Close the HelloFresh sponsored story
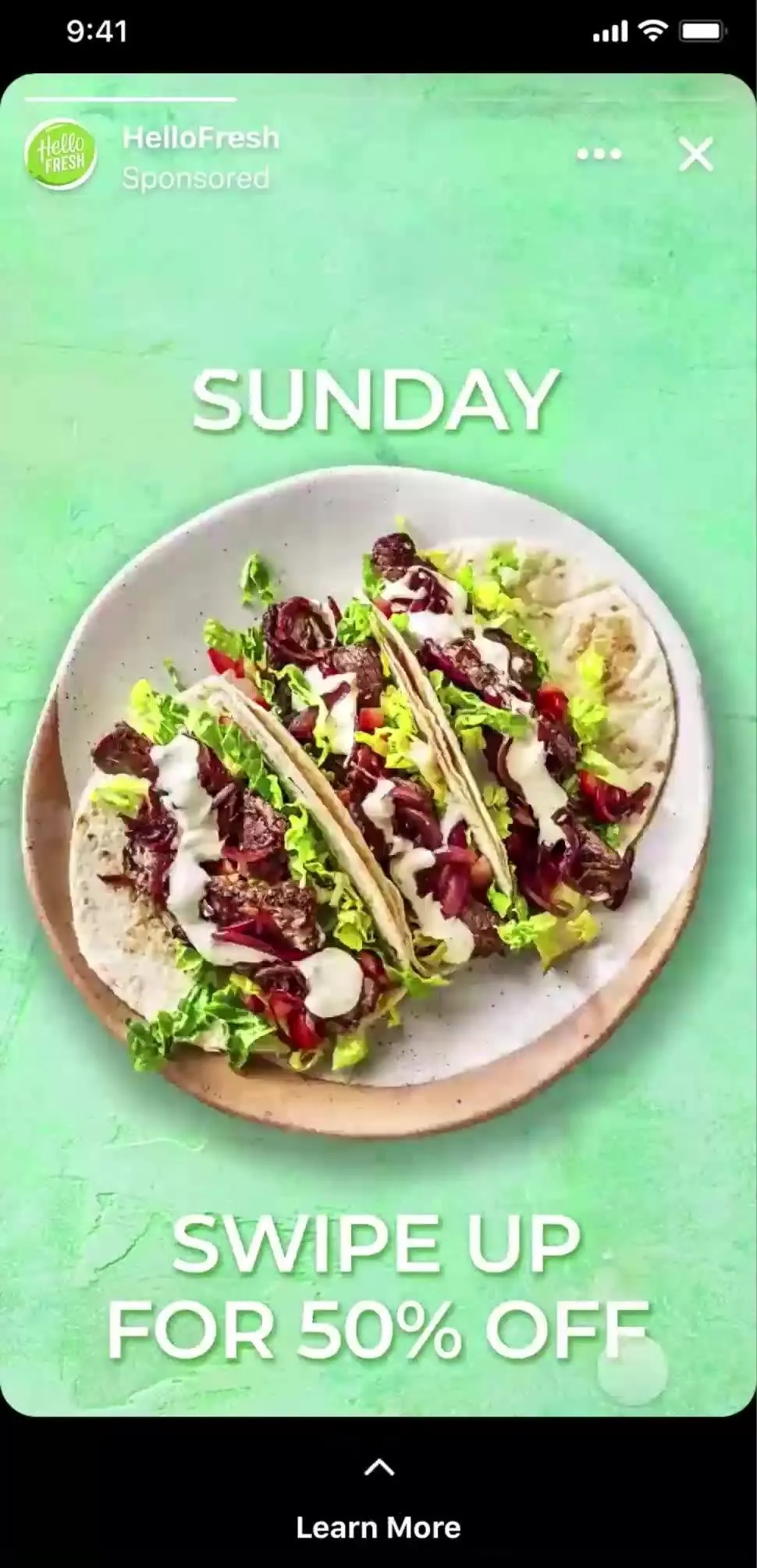Viewport: 757px width, 1568px height. (695, 154)
